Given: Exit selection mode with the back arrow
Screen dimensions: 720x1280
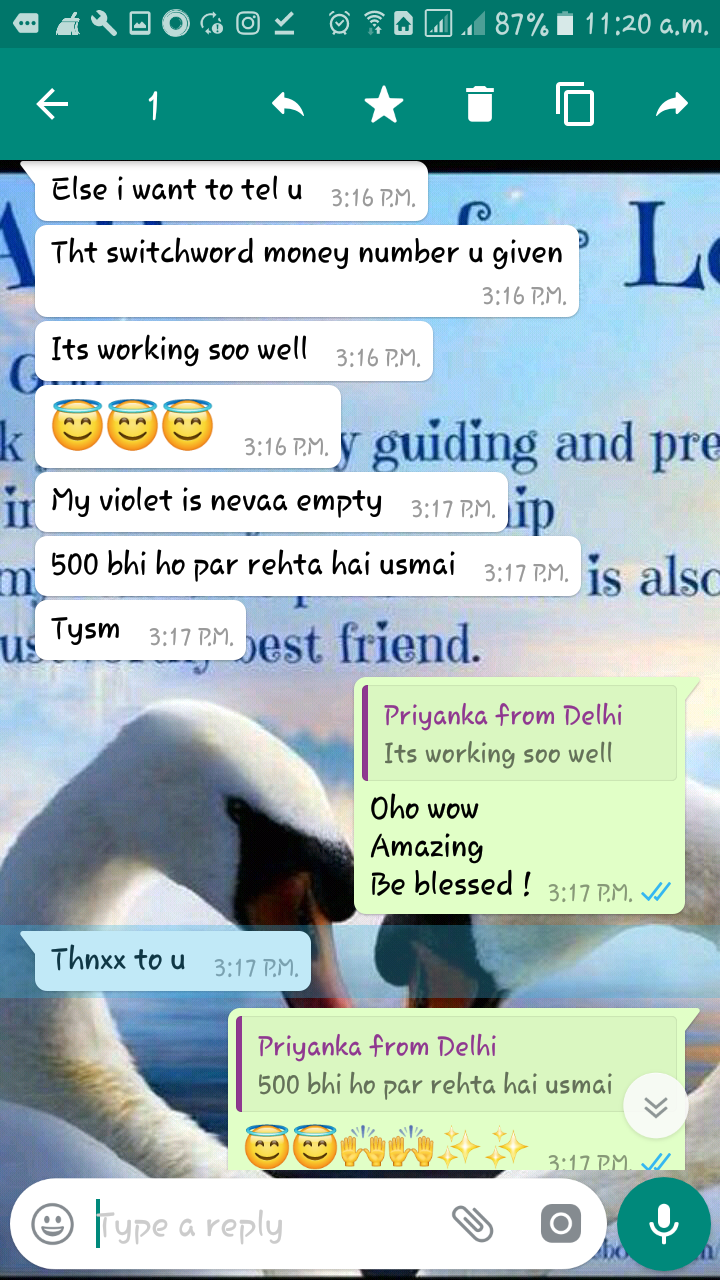Looking at the screenshot, I should click(x=52, y=104).
